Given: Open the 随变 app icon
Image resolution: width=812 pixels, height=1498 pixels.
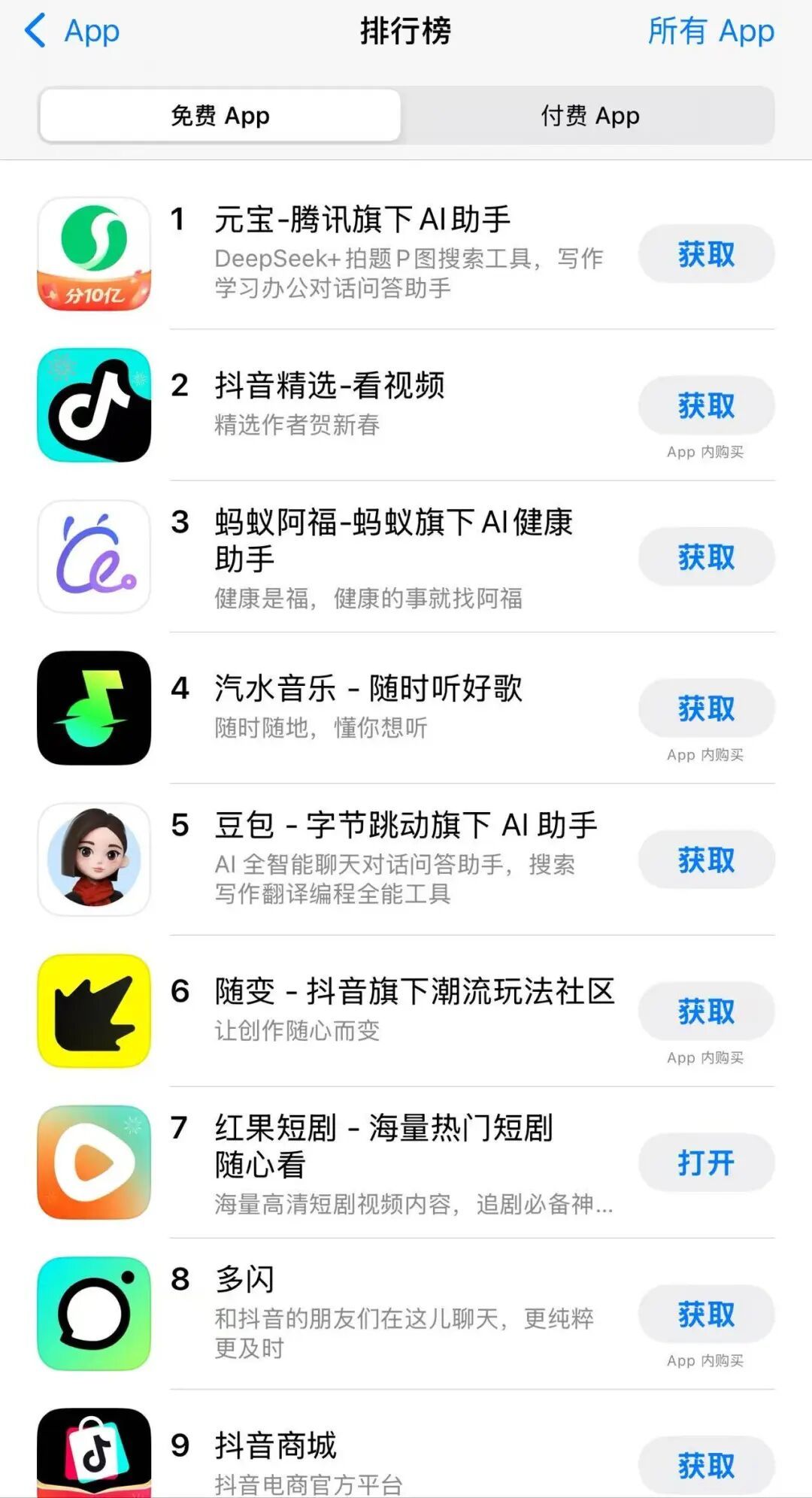Looking at the screenshot, I should tap(94, 1011).
